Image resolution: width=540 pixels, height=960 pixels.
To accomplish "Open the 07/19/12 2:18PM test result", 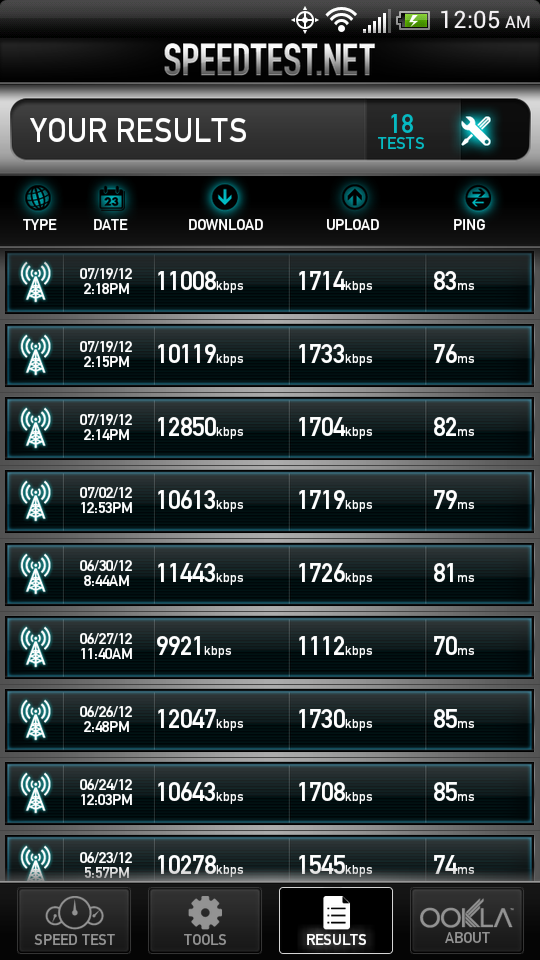I will pyautogui.click(x=269, y=282).
